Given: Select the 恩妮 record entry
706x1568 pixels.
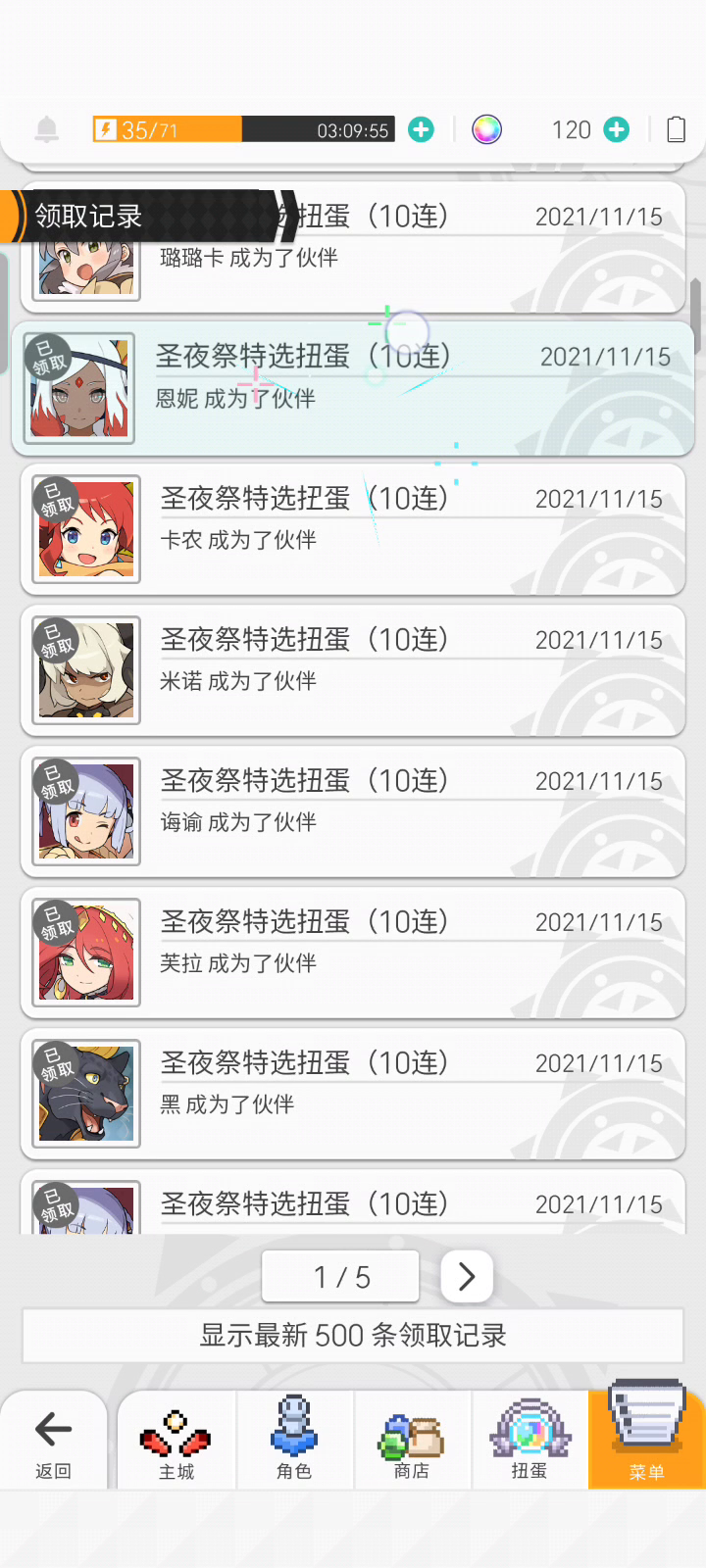Looking at the screenshot, I should [353, 388].
